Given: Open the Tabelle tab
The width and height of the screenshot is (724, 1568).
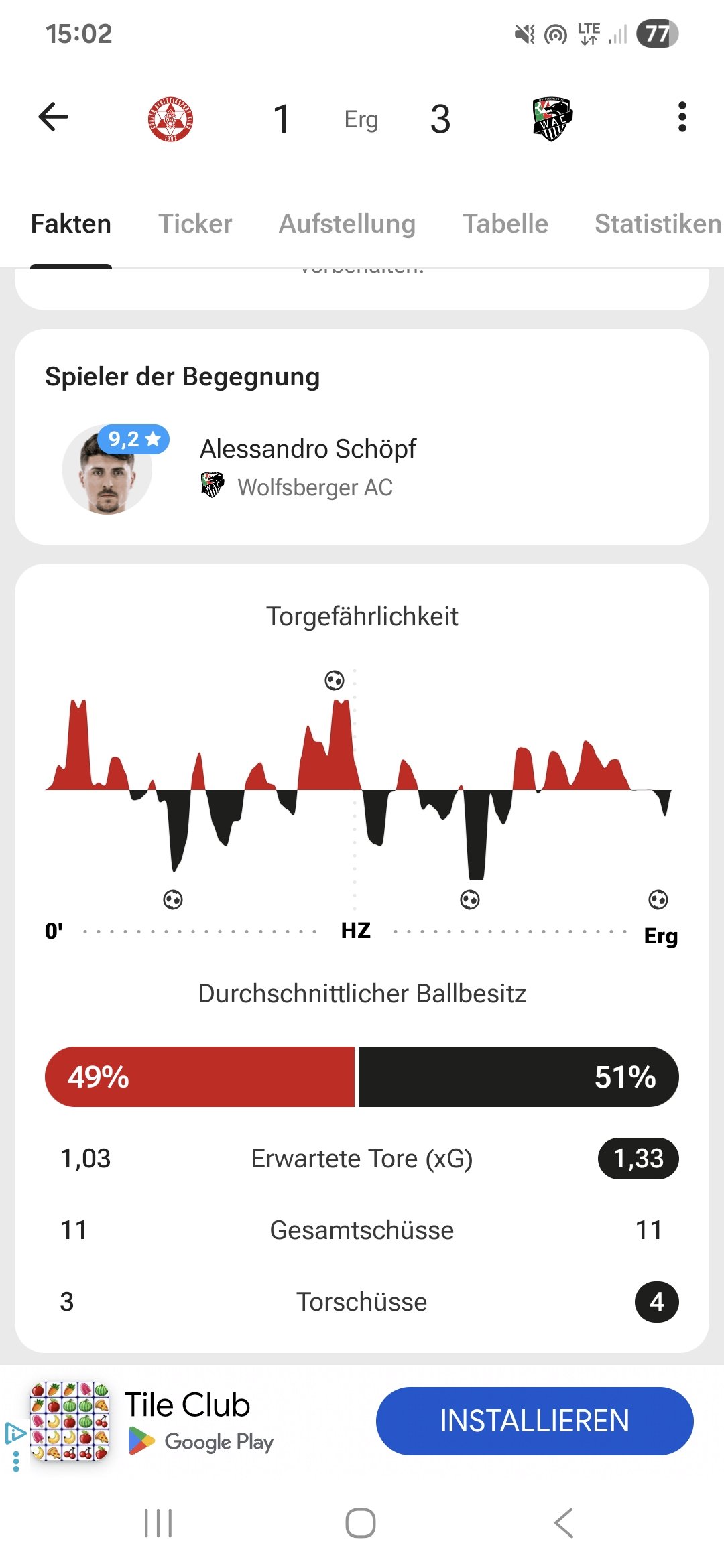Looking at the screenshot, I should click(505, 224).
